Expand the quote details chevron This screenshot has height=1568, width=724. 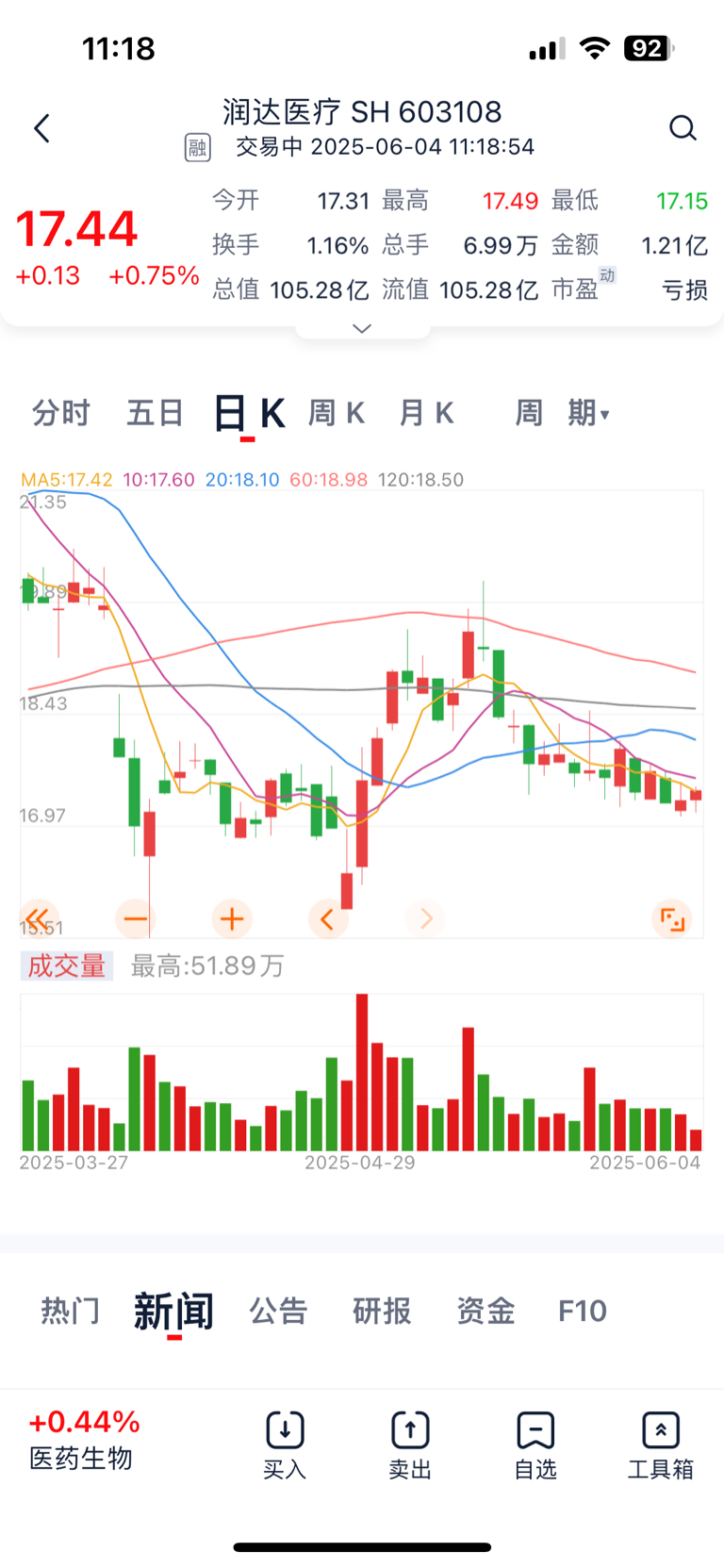pyautogui.click(x=362, y=328)
